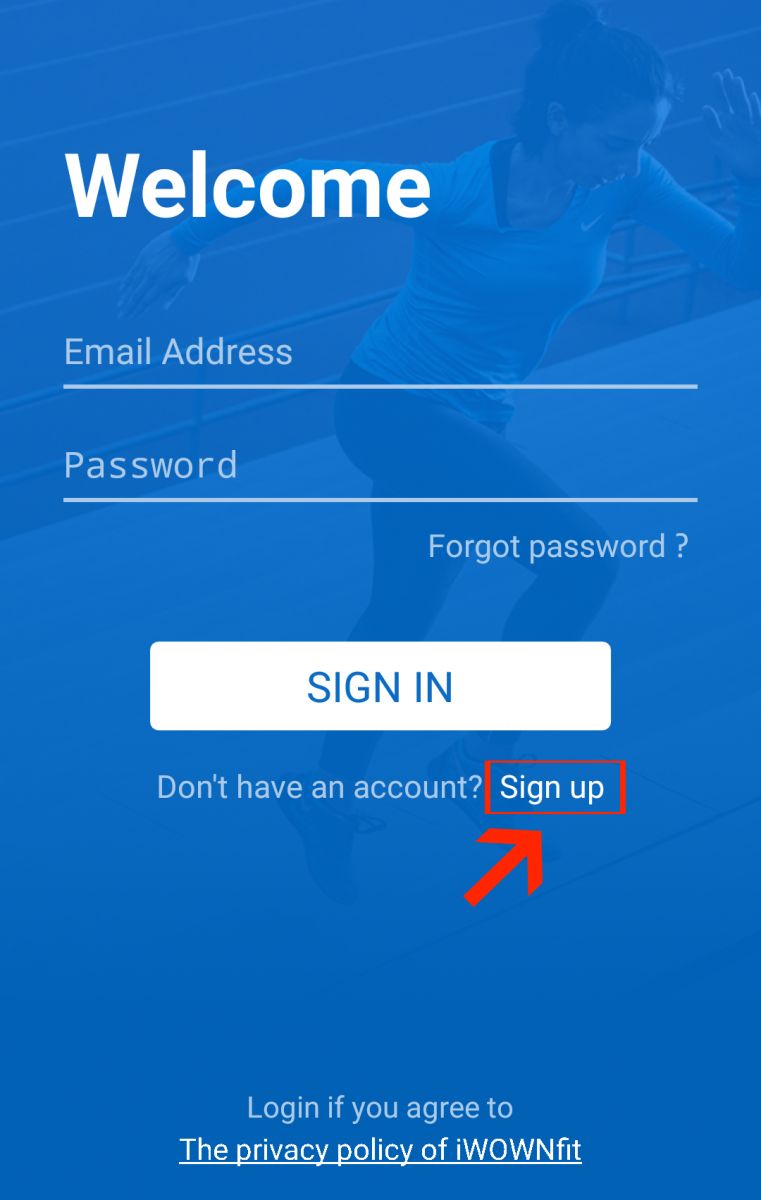Image resolution: width=761 pixels, height=1200 pixels.
Task: Focus the Password field
Action: point(380,466)
